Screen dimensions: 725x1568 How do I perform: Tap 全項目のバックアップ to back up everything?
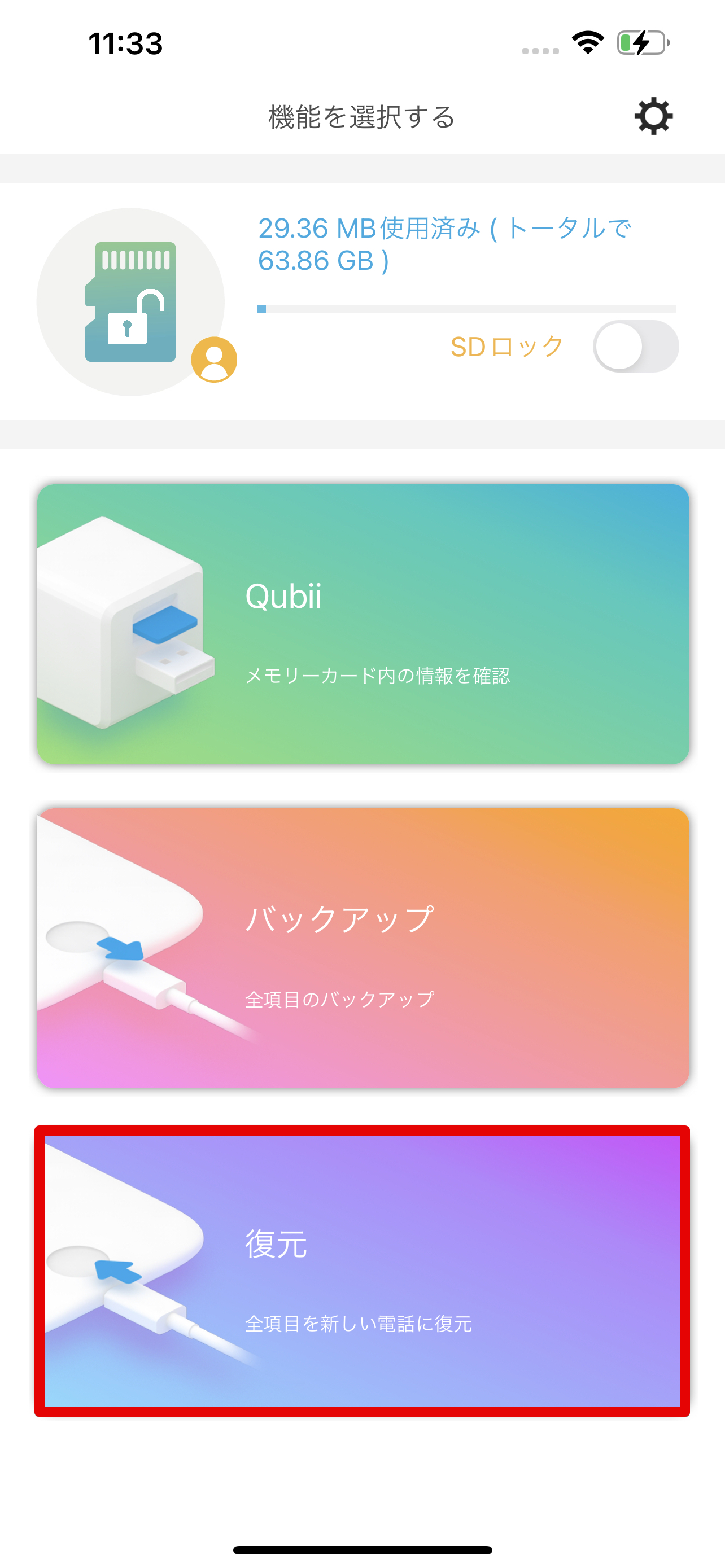[339, 997]
